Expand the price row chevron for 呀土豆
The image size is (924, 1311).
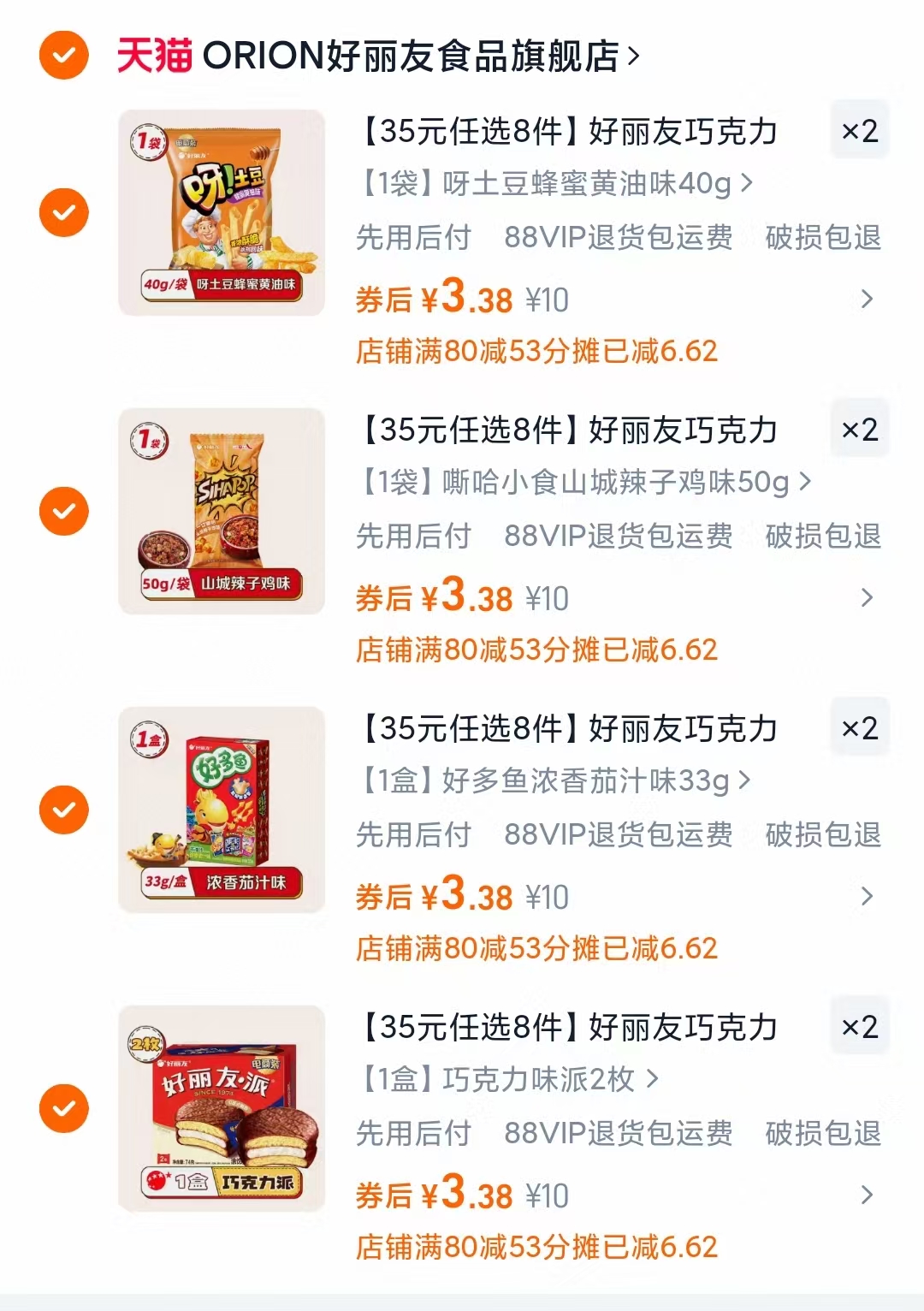[867, 299]
